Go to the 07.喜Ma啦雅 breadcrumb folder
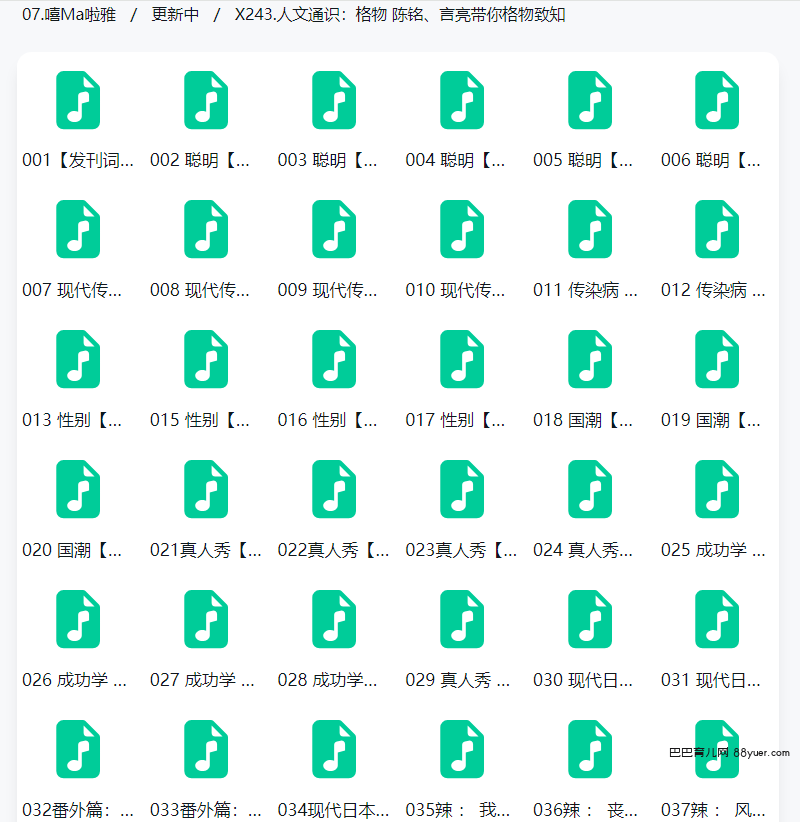 pyautogui.click(x=76, y=15)
